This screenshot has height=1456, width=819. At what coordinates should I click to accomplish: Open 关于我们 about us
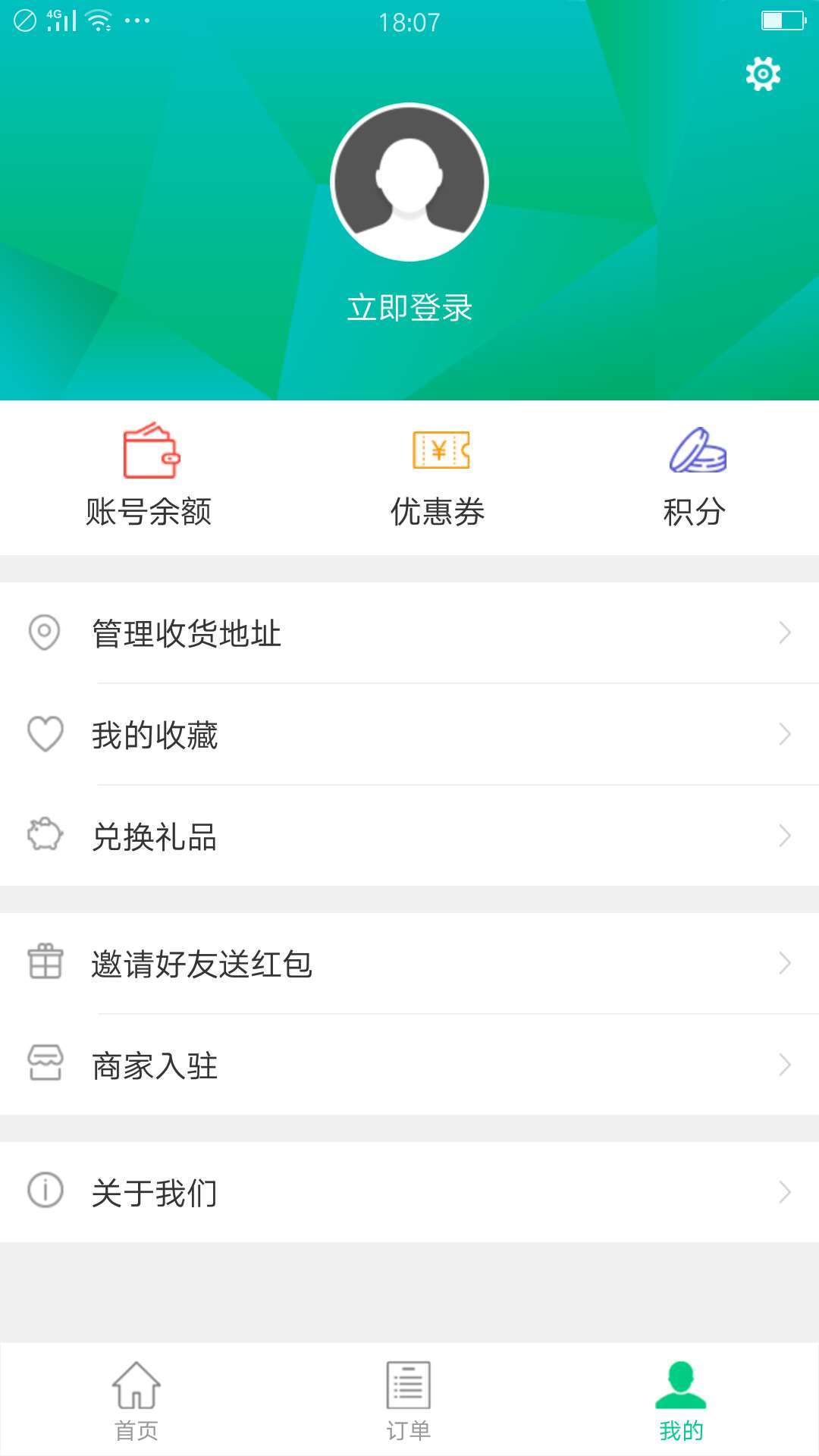point(409,1192)
